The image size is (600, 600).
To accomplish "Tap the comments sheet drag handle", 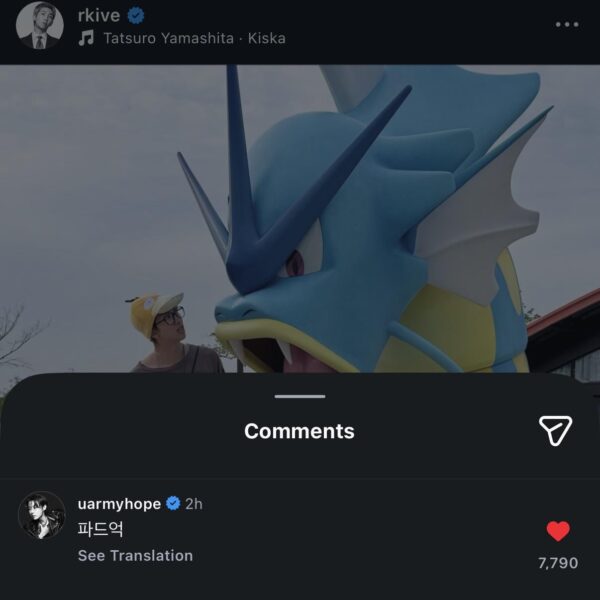I will (x=300, y=396).
